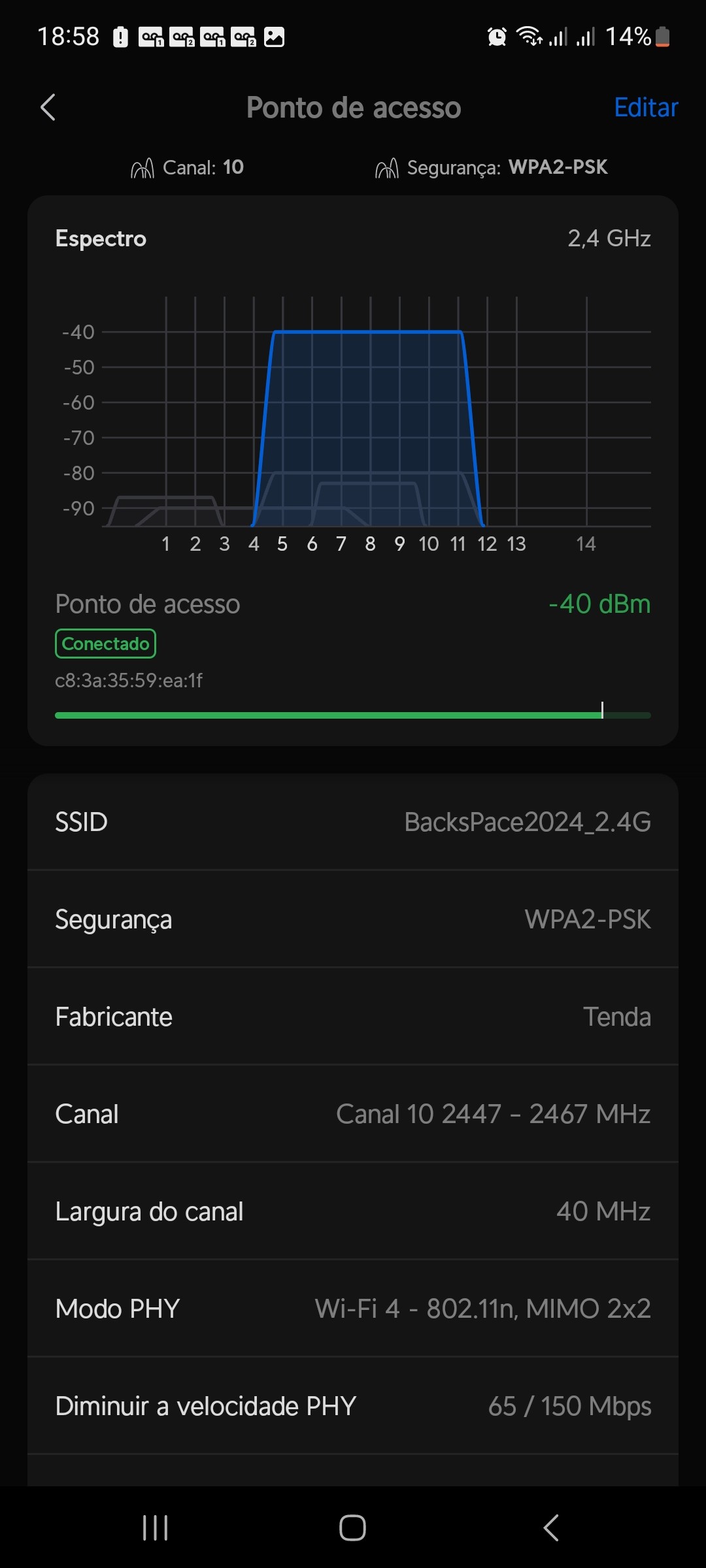This screenshot has height=1568, width=706.
Task: Go back from Ponto de acesso
Action: point(48,108)
